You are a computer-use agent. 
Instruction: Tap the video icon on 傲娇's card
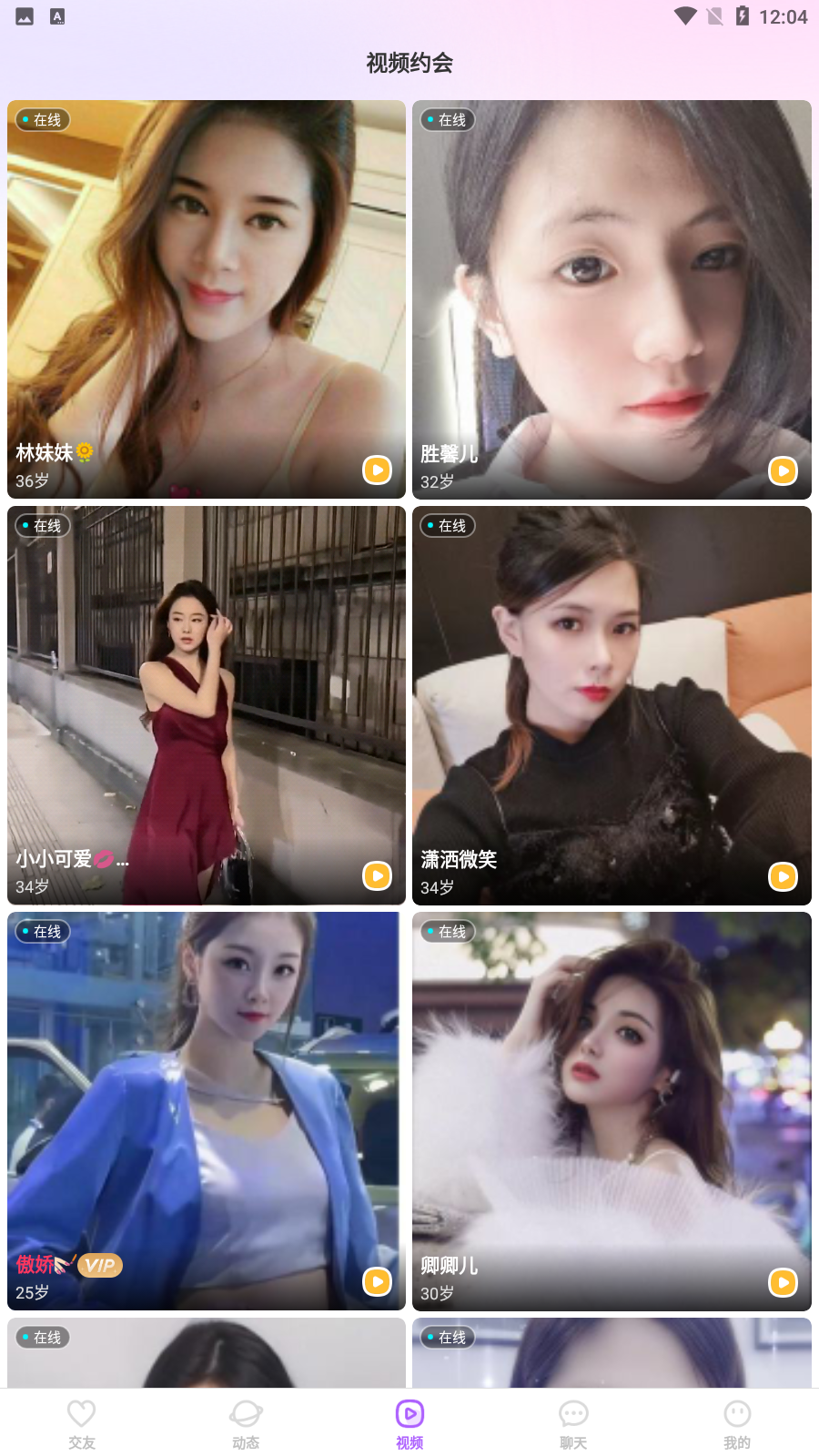click(x=377, y=1281)
